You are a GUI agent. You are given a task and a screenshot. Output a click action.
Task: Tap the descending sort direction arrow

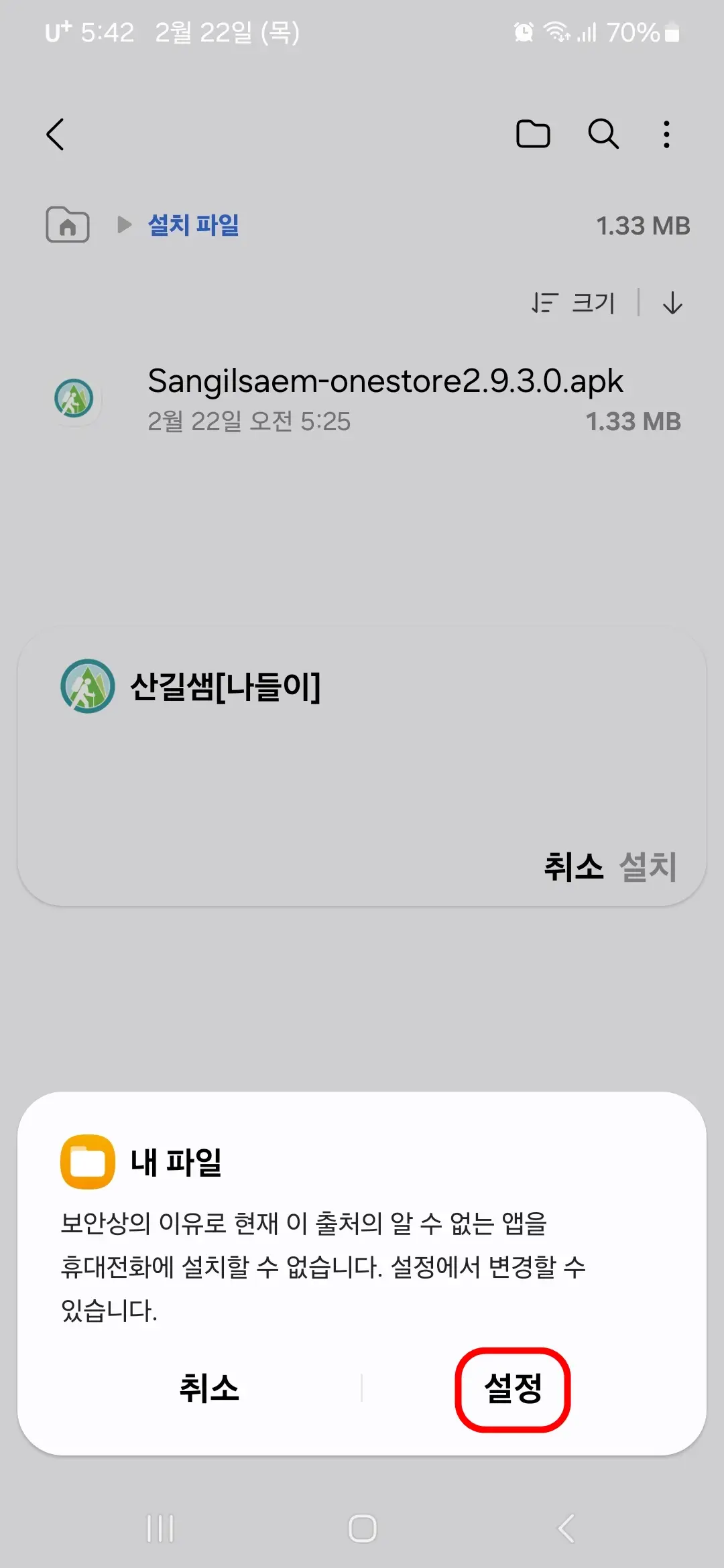[671, 303]
